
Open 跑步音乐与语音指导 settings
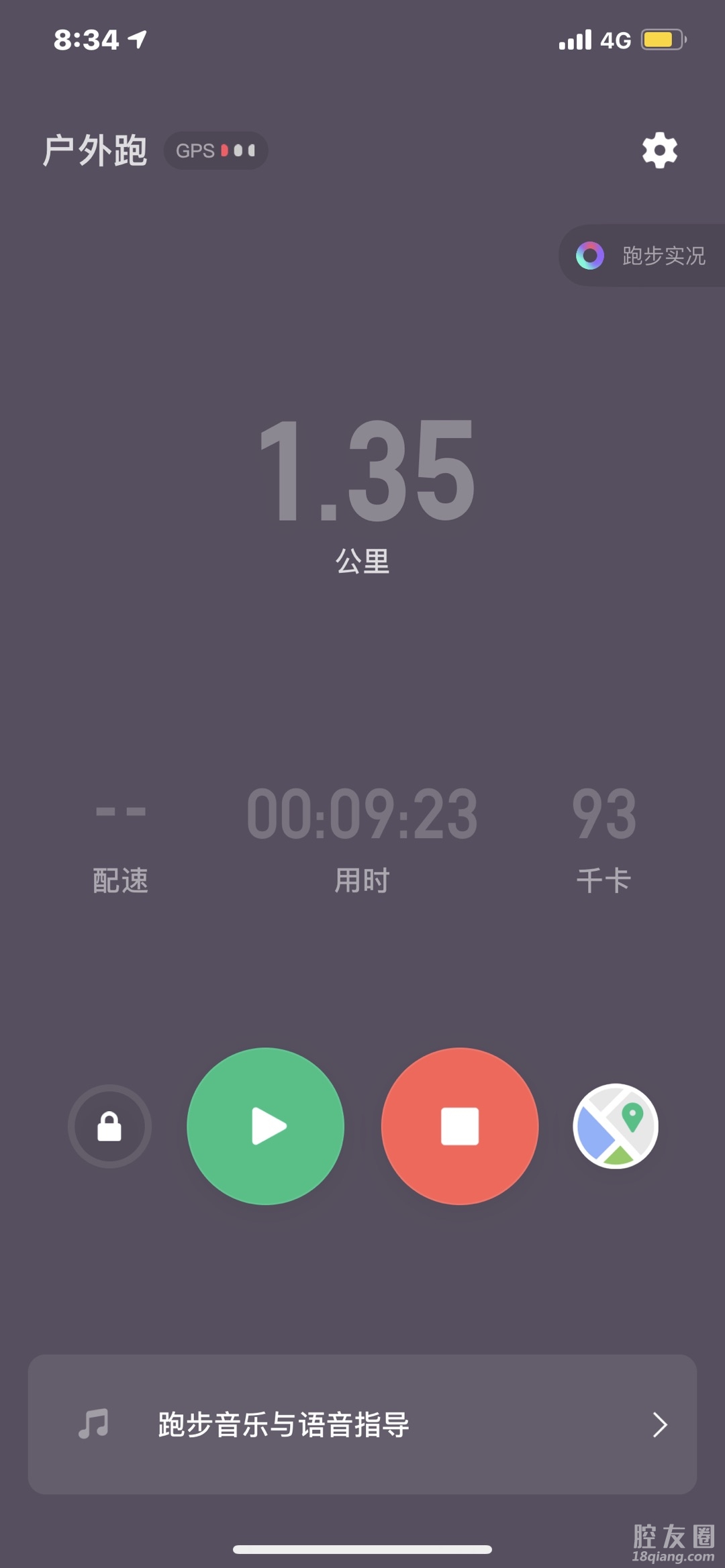tap(362, 1424)
